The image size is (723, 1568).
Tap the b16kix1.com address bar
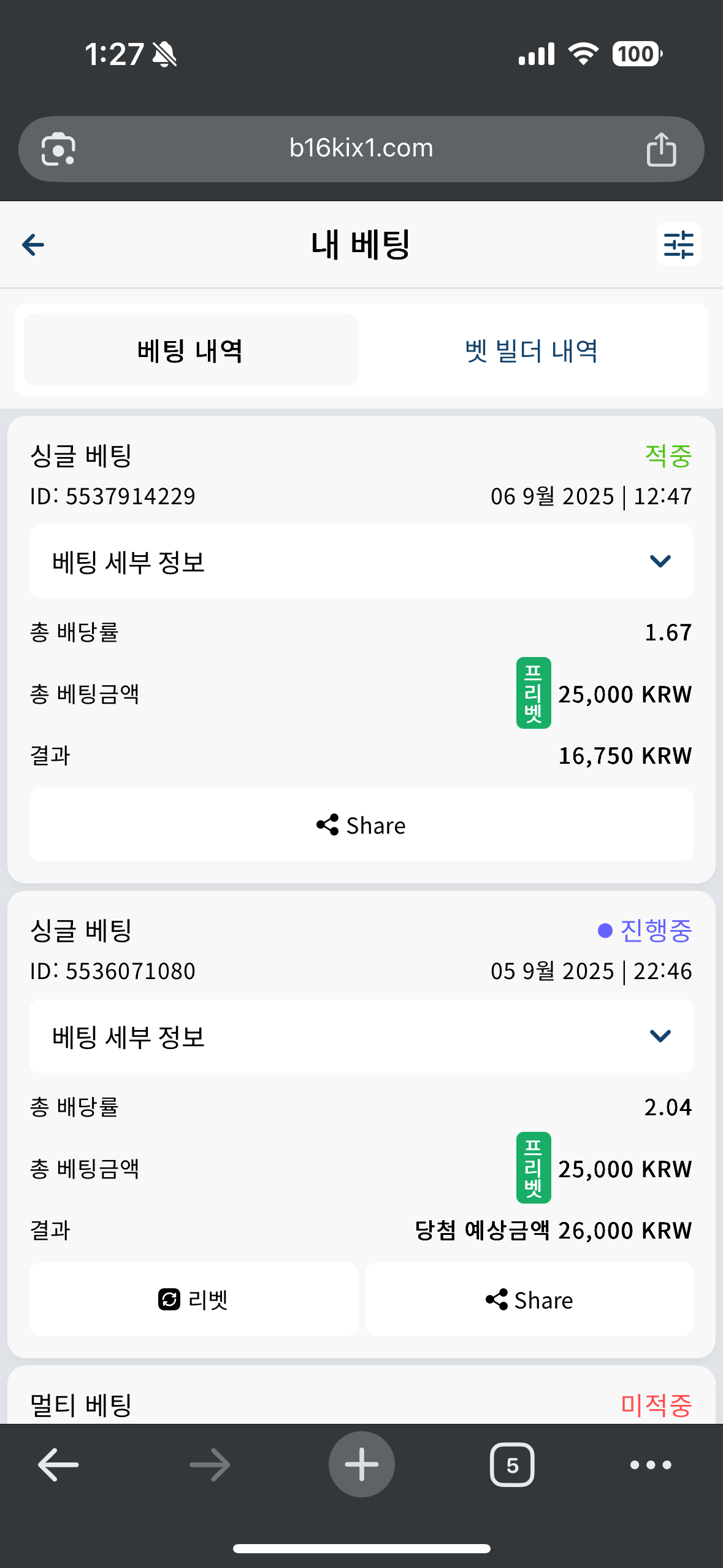point(361,148)
